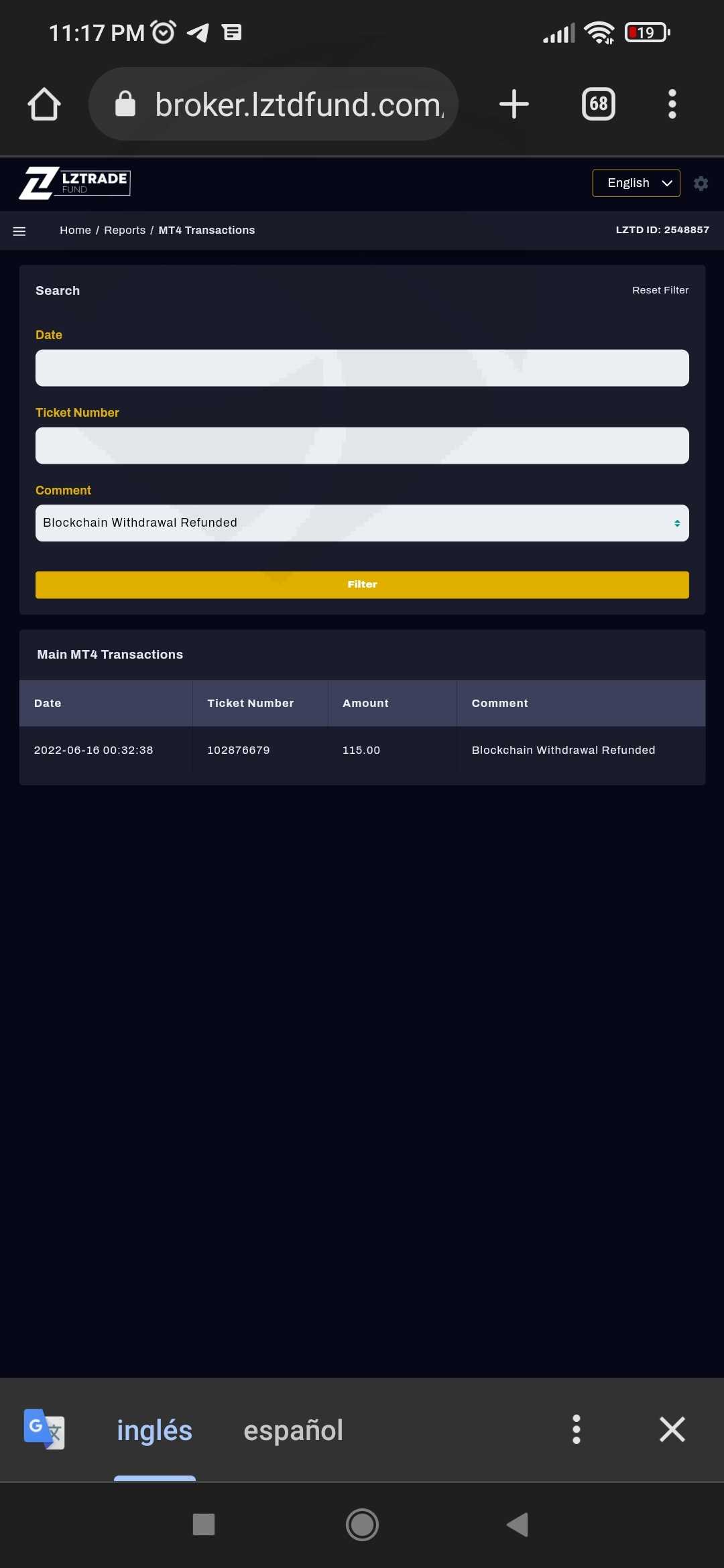The width and height of the screenshot is (724, 1568).
Task: Close the translate bar
Action: point(672,1429)
